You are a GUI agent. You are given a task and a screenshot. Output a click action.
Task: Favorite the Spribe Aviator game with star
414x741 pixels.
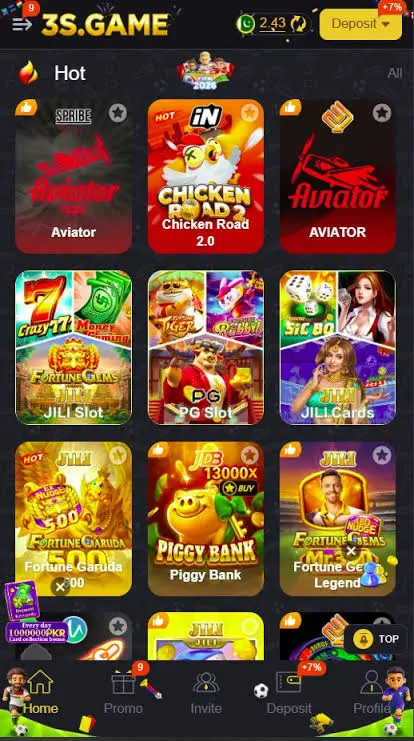tap(118, 113)
